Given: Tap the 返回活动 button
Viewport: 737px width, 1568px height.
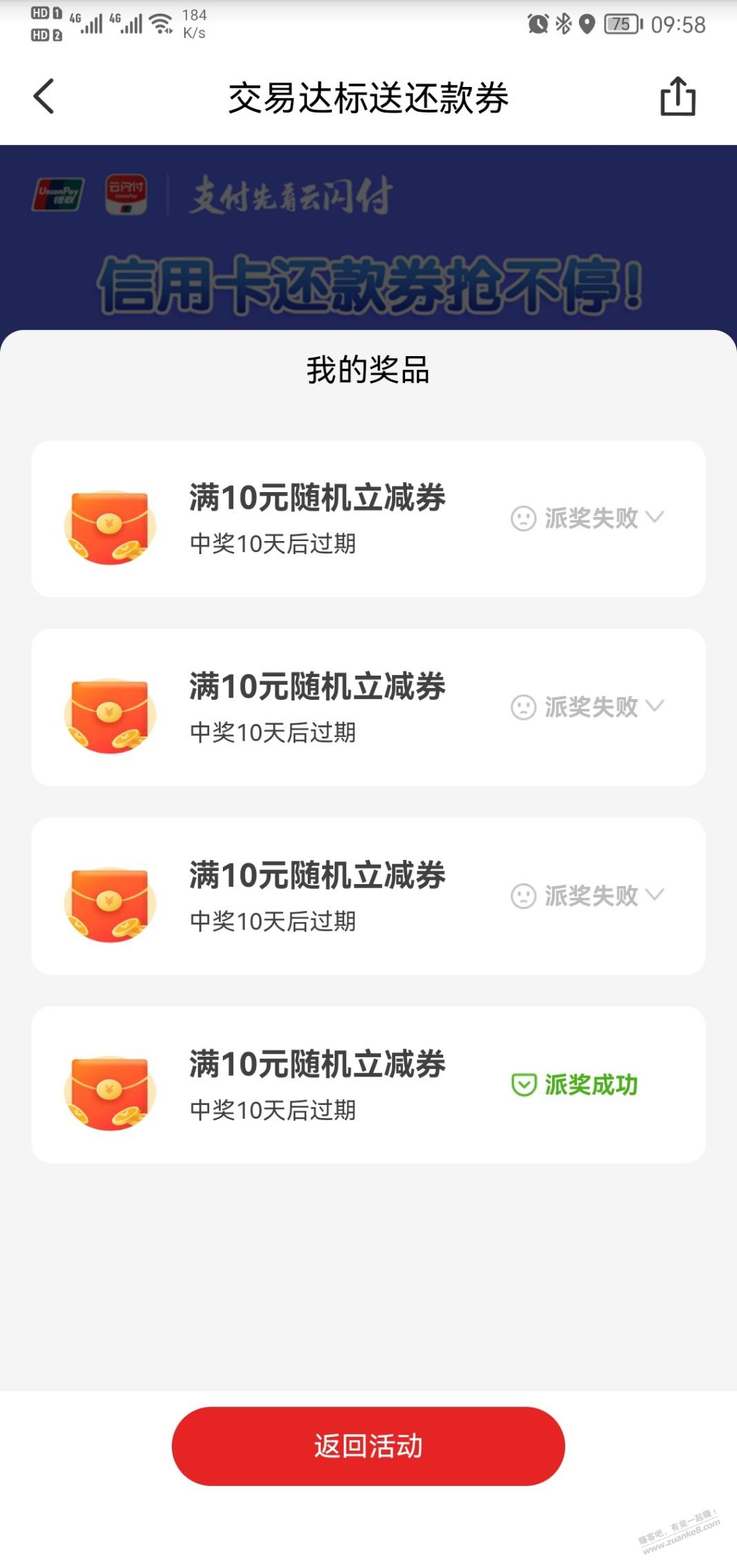Looking at the screenshot, I should click(x=368, y=1446).
